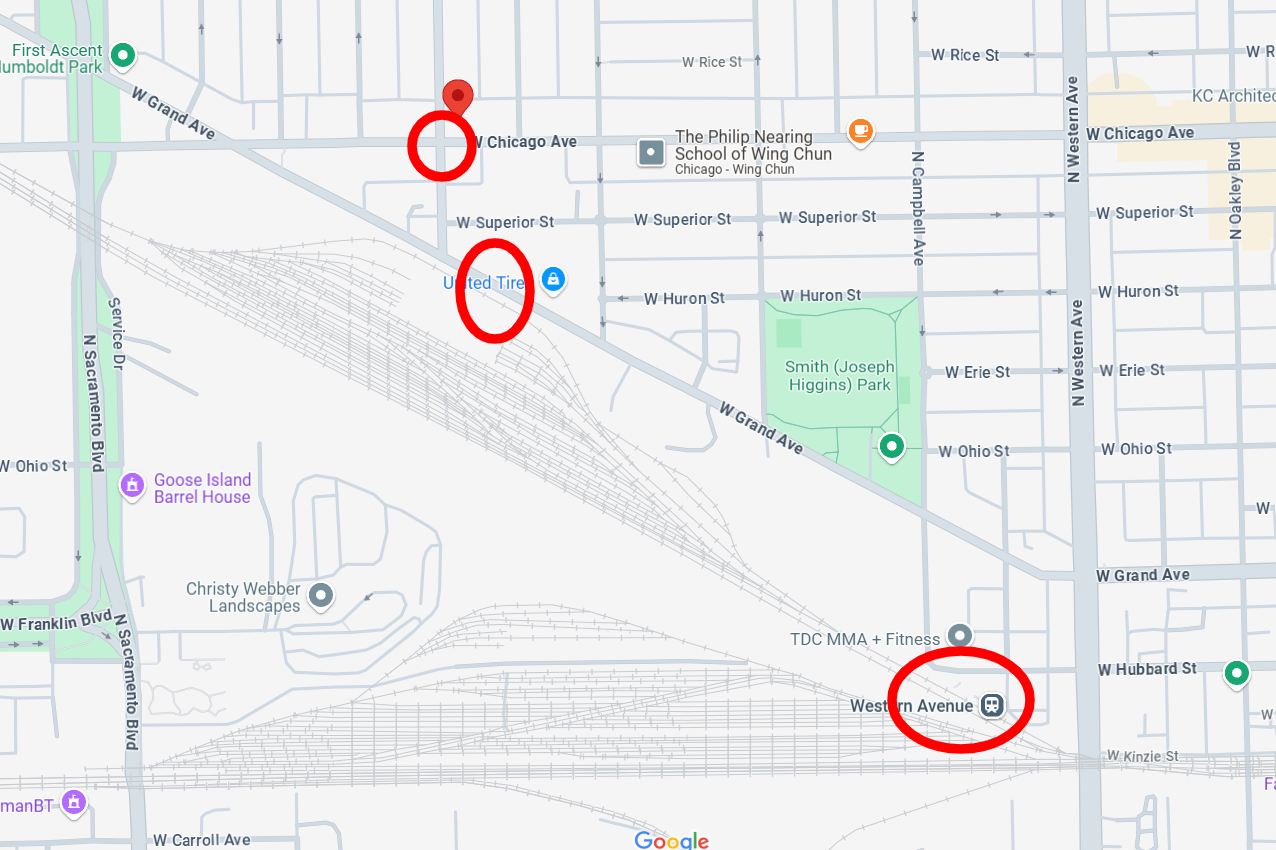Open TDC MMA + Fitness marker
Image resolution: width=1276 pixels, height=850 pixels.
(959, 635)
